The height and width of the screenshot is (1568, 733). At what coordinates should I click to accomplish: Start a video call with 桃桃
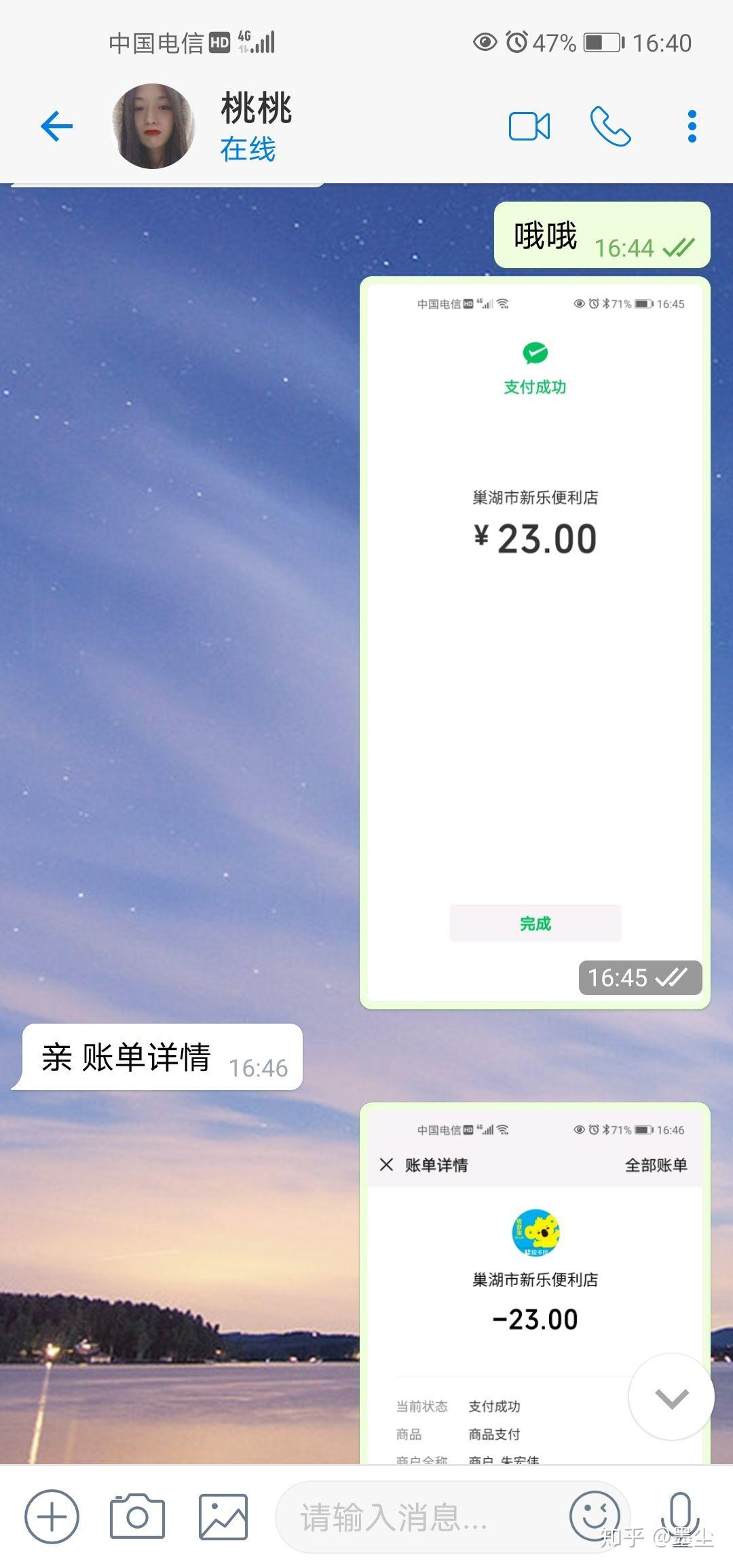click(529, 126)
